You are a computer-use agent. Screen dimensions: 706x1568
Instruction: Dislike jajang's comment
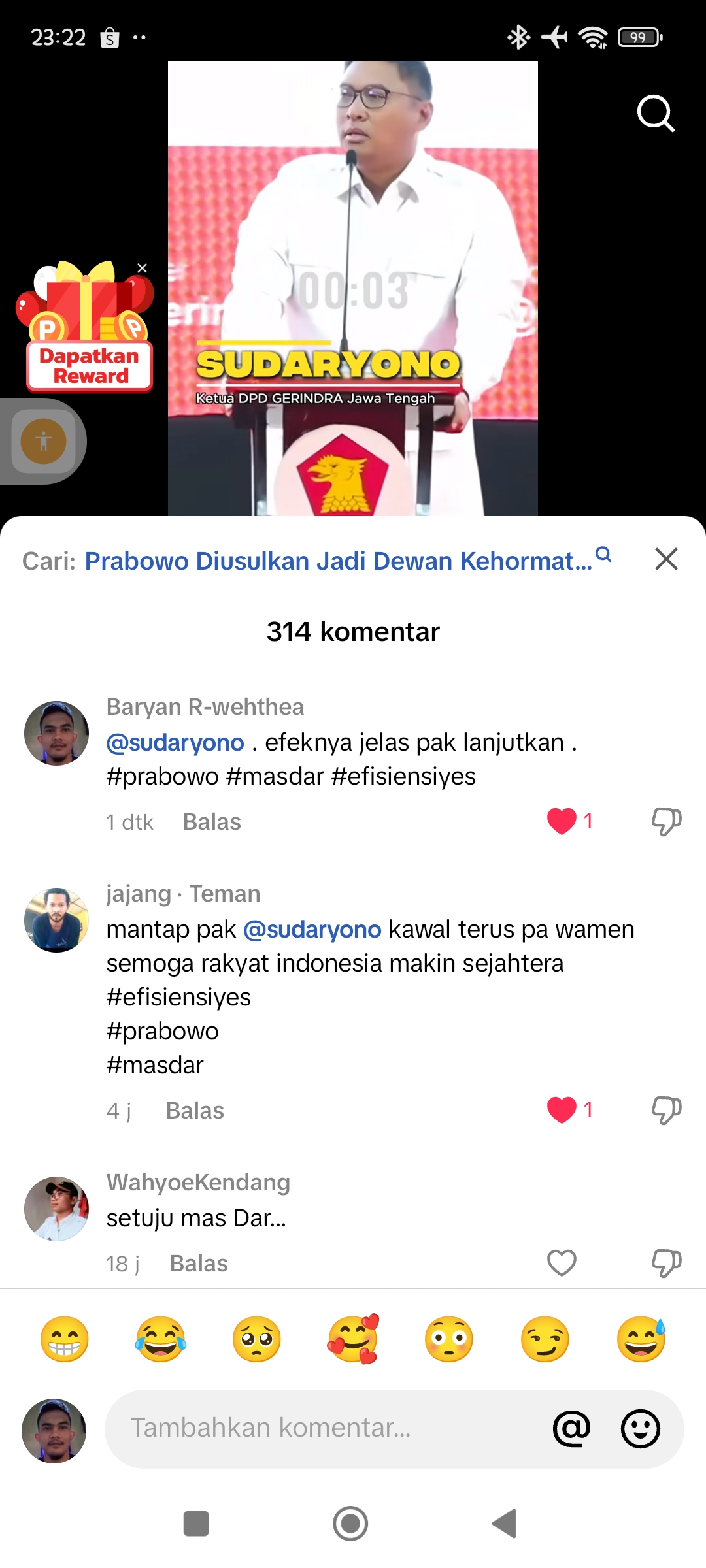[x=666, y=1109]
